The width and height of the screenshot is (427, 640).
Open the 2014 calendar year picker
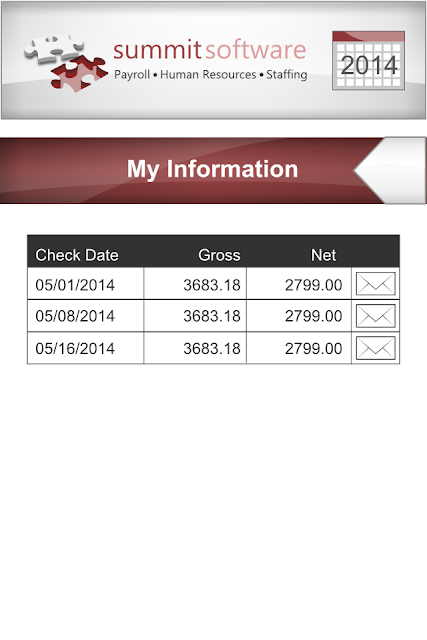(368, 60)
